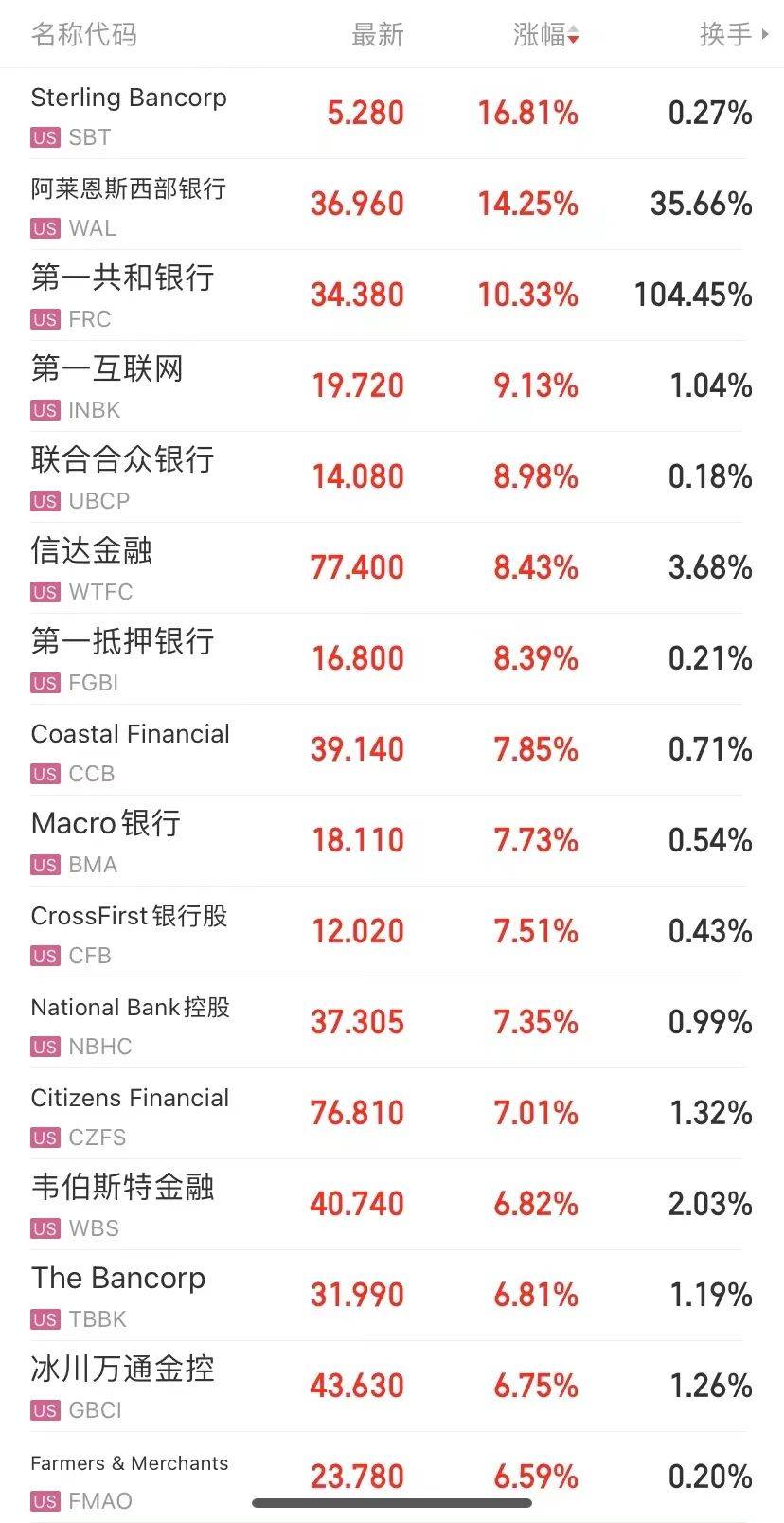Open Sterling Bancorp SBT stock
Screen dimensions: 784x1523
[x=392, y=114]
